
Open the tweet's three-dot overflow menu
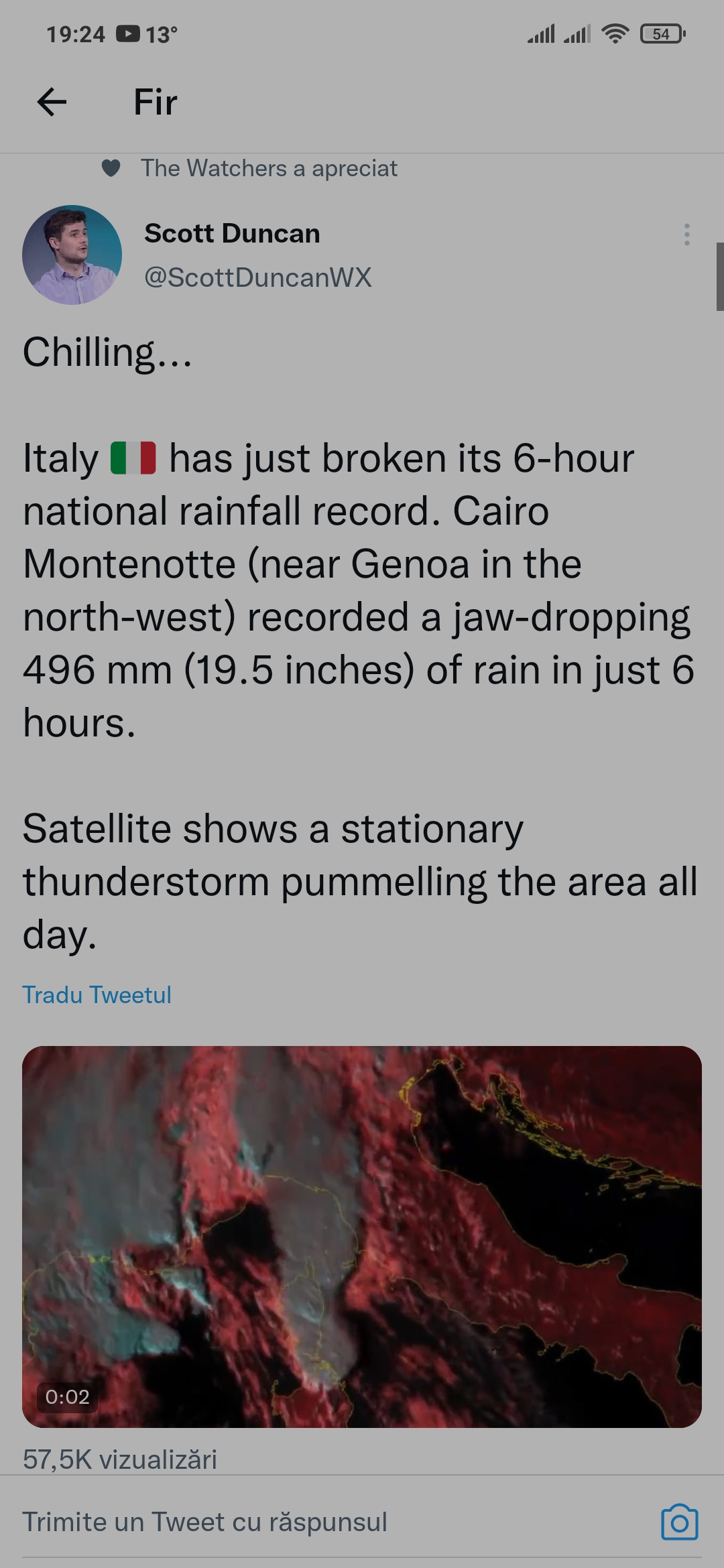[686, 235]
